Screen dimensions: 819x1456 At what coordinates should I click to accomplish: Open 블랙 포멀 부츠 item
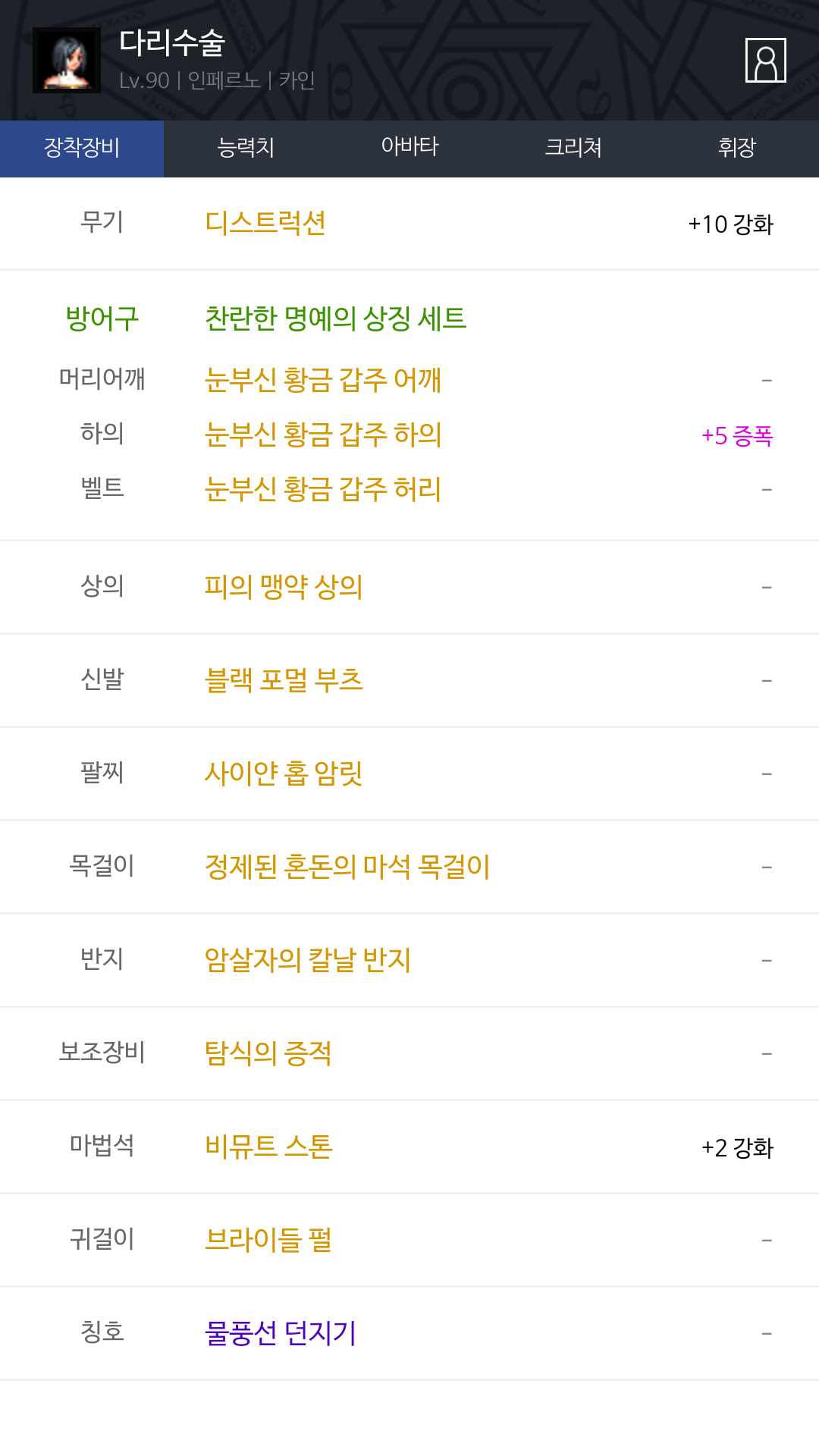pos(284,679)
